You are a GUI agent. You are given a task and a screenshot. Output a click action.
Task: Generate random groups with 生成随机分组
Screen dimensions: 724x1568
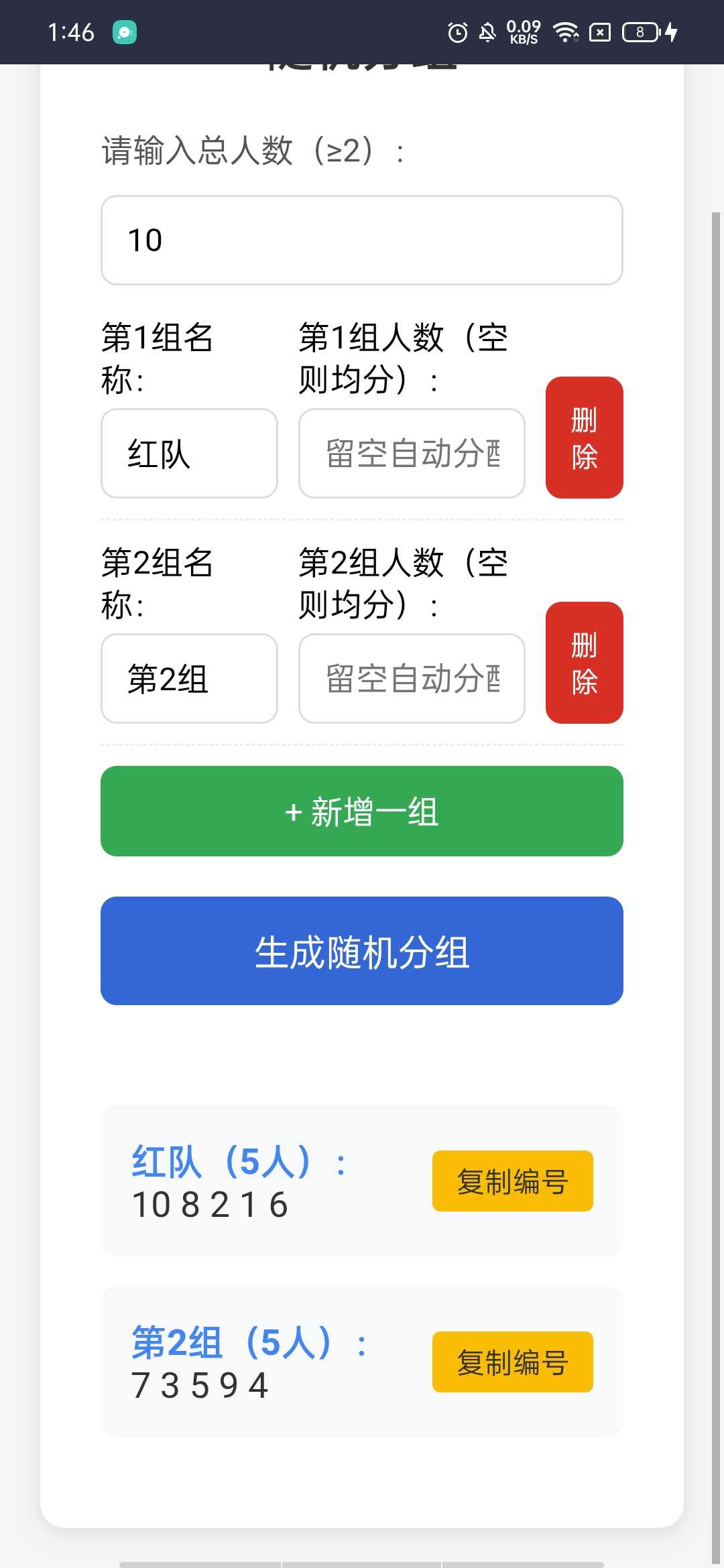[x=362, y=951]
